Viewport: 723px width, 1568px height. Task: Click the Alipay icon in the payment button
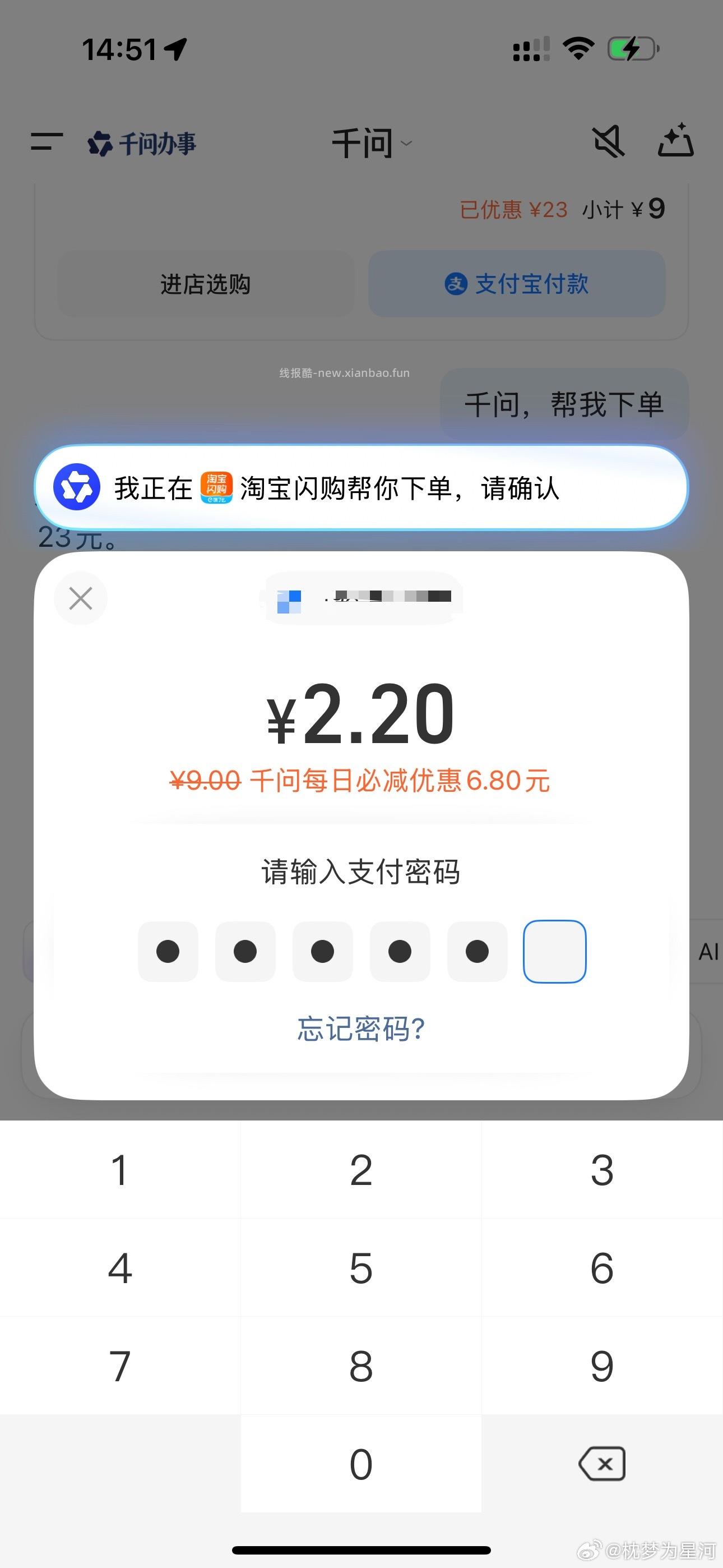pyautogui.click(x=456, y=283)
